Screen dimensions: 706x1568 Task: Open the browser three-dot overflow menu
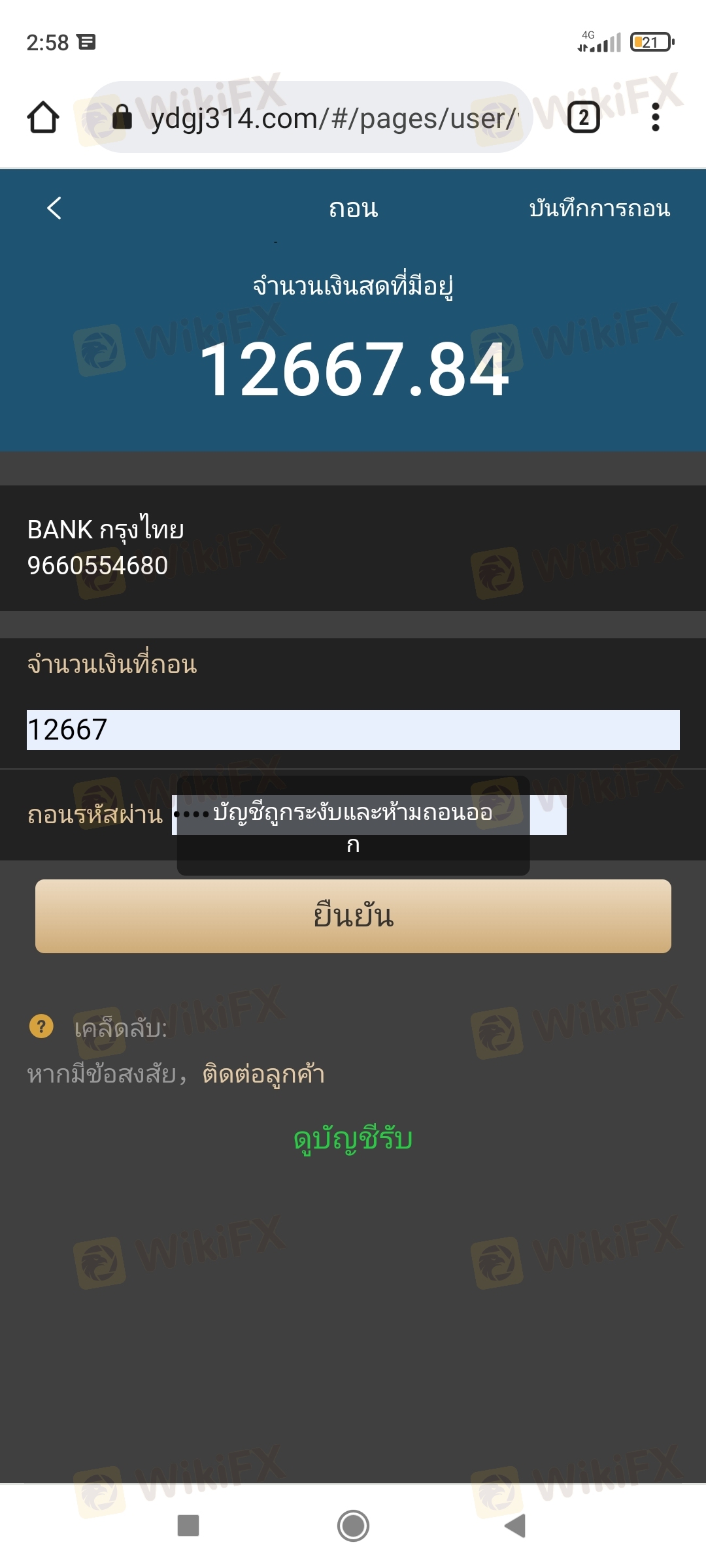click(x=656, y=118)
